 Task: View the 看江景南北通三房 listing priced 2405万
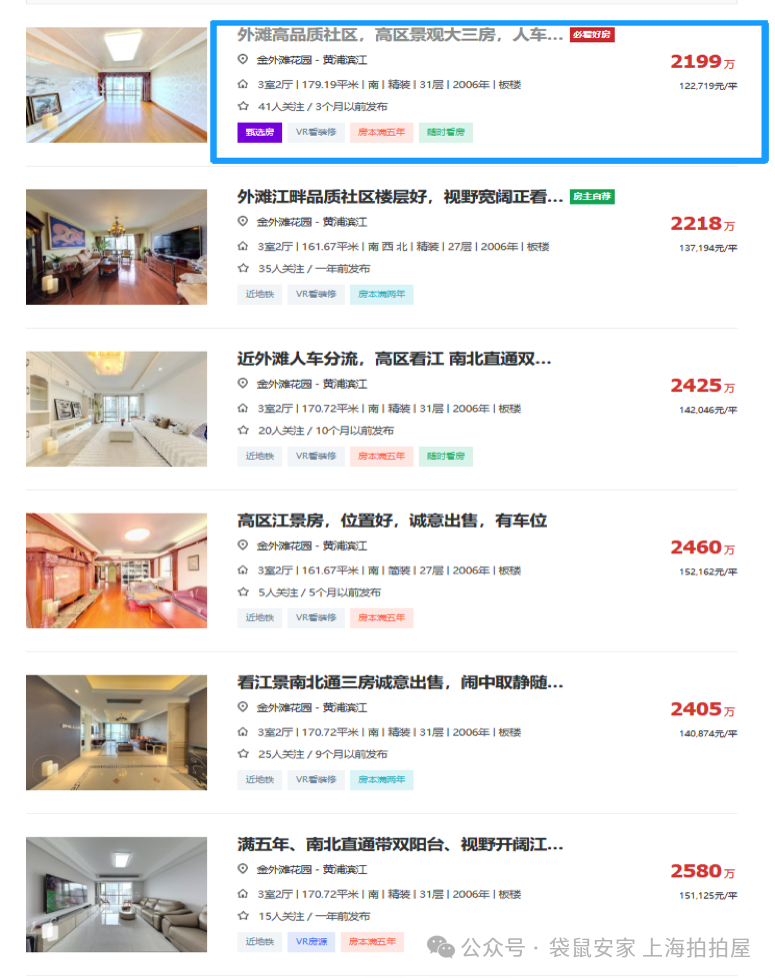point(400,683)
